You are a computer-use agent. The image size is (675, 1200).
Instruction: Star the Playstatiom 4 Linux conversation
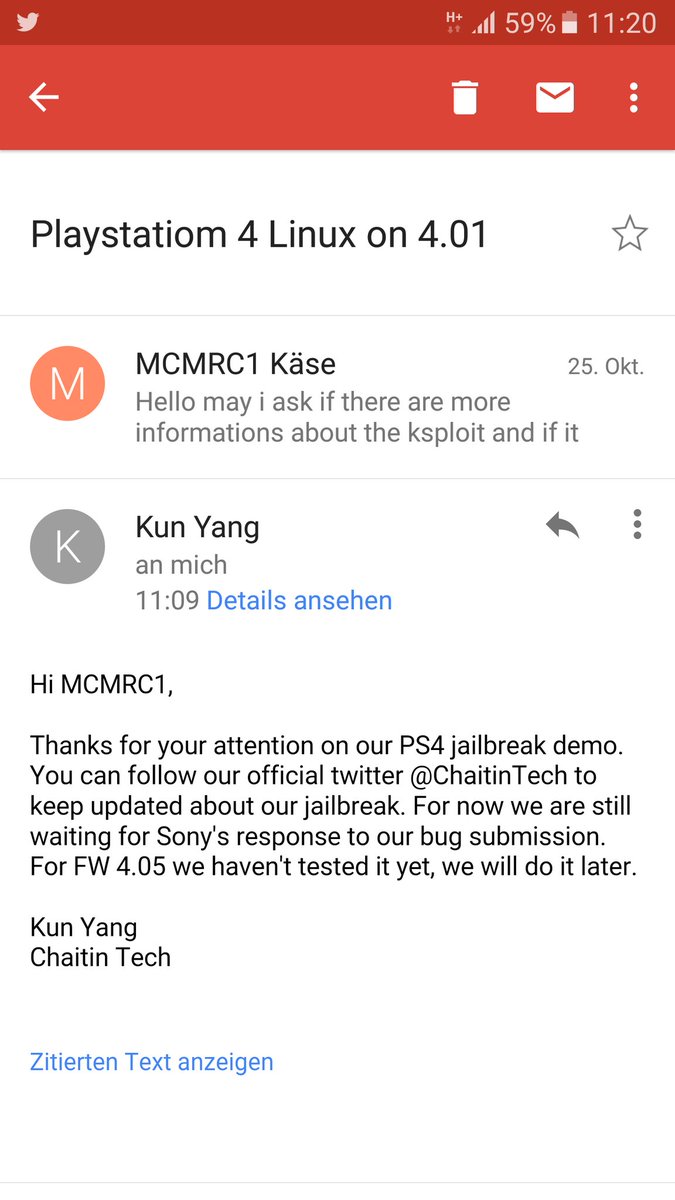(x=630, y=235)
